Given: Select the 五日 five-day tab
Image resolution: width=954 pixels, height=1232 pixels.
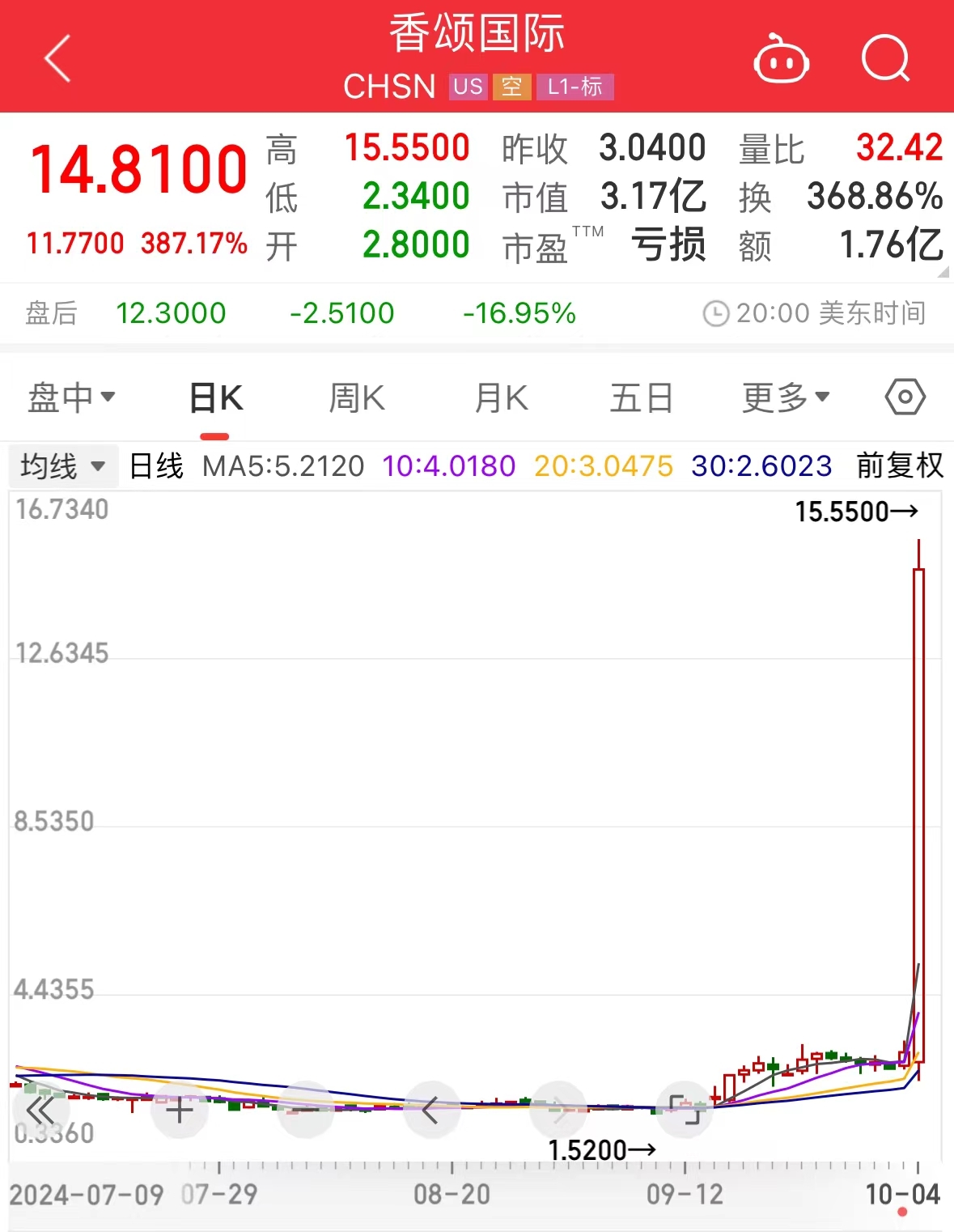Looking at the screenshot, I should 641,397.
